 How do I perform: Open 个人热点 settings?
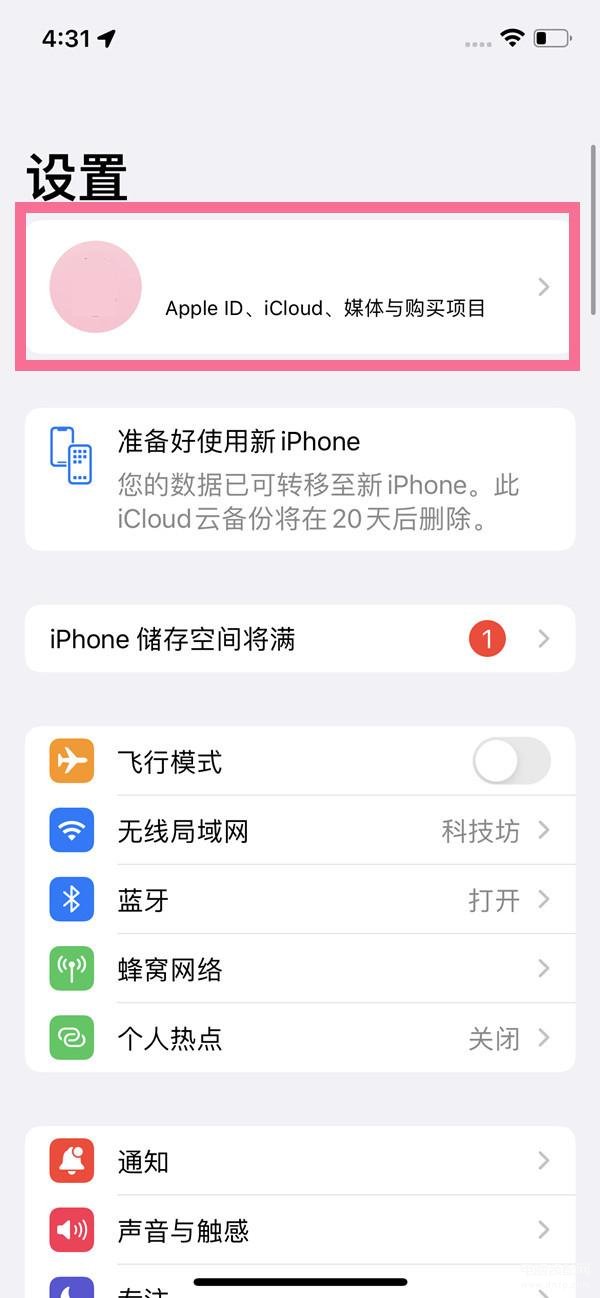click(x=300, y=1038)
